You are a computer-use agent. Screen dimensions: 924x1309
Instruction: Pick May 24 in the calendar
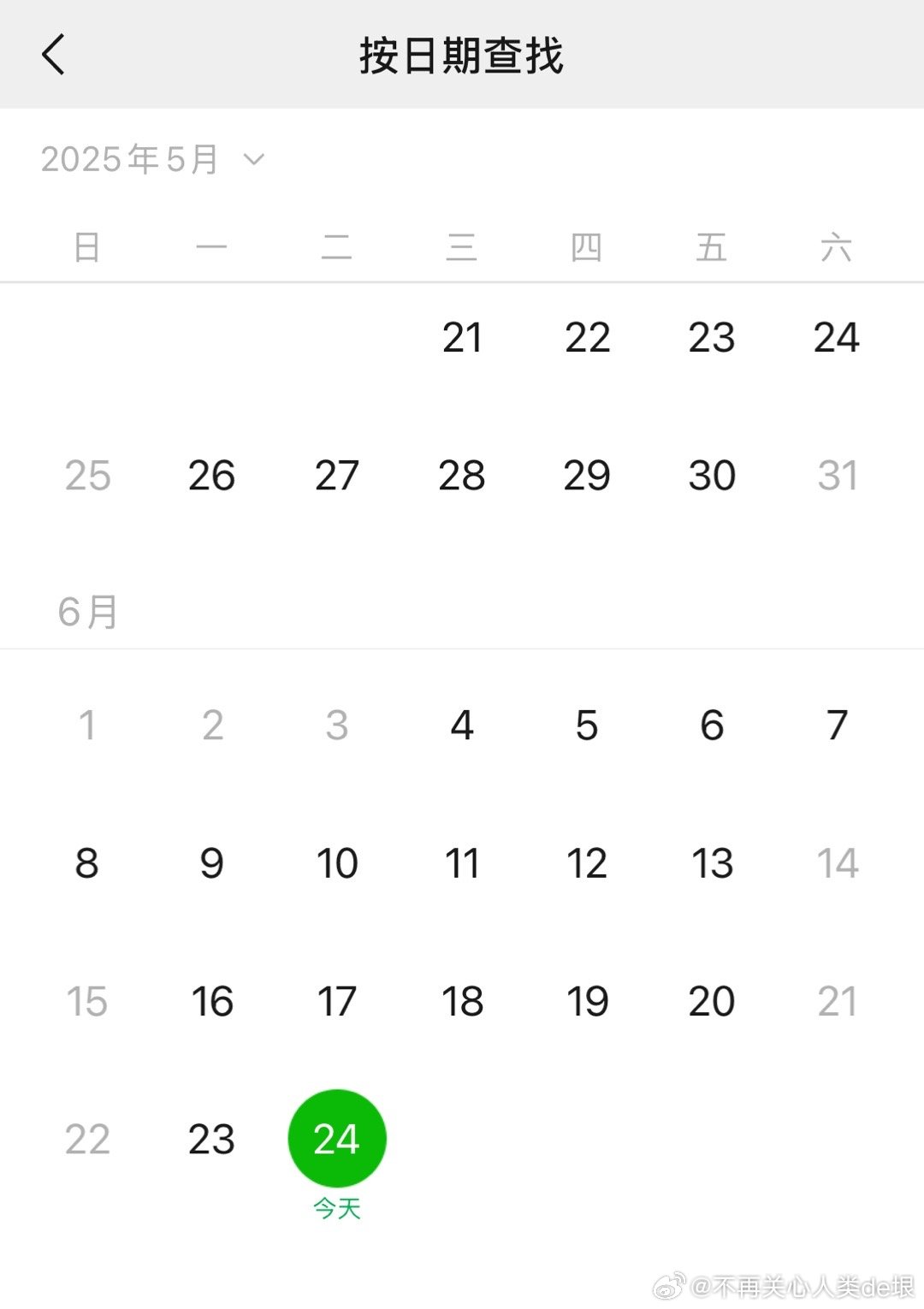click(x=837, y=337)
